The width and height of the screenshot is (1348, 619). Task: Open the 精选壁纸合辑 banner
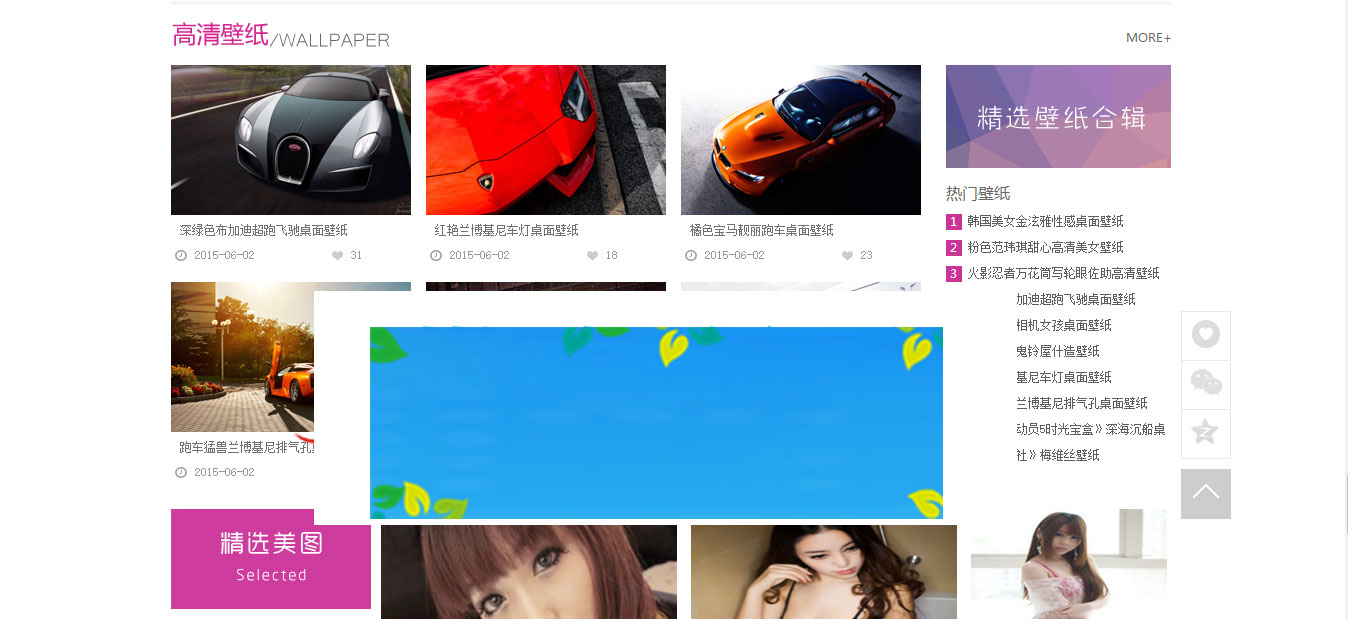(x=1058, y=116)
